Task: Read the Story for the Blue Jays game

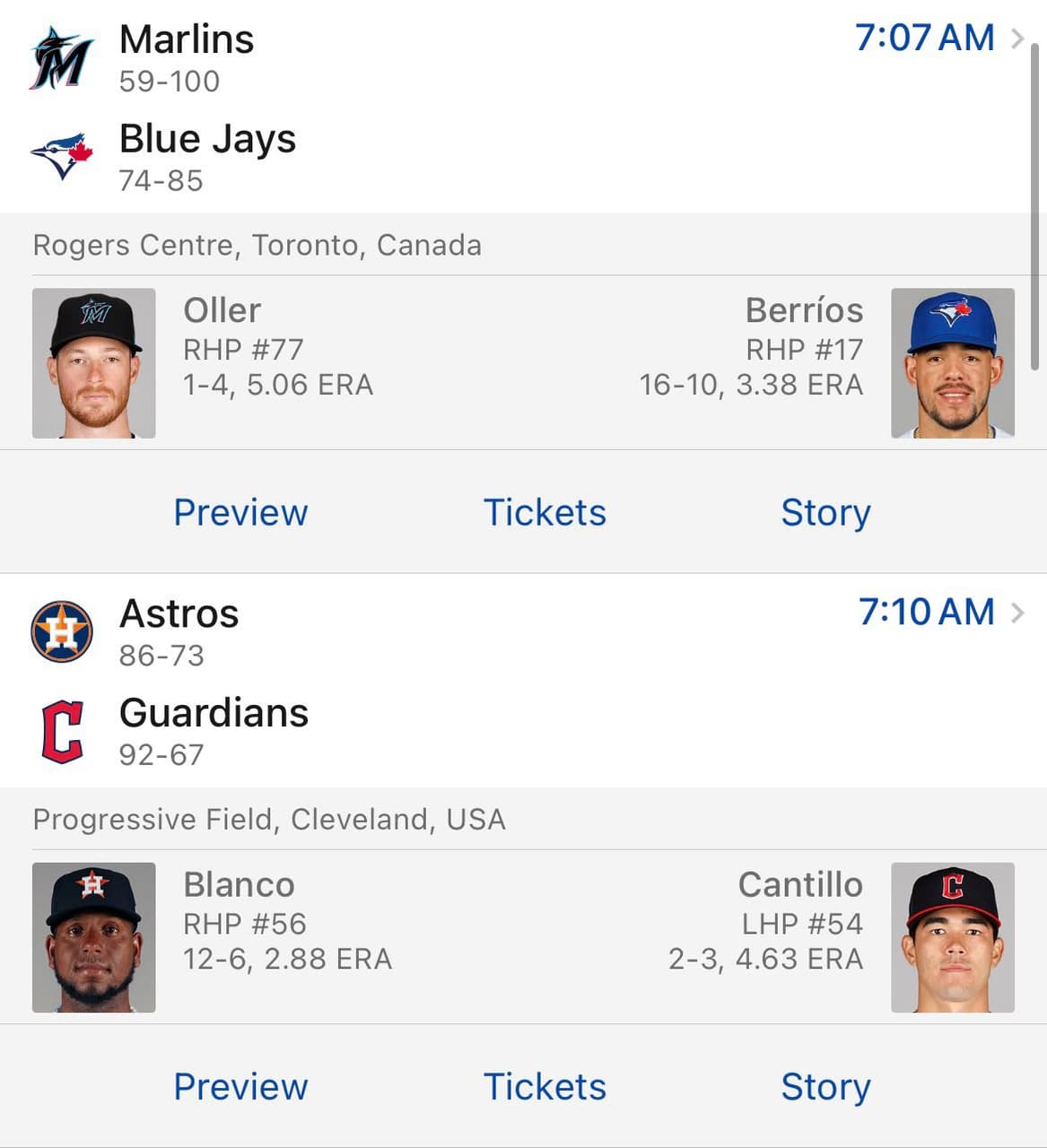Action: point(825,512)
